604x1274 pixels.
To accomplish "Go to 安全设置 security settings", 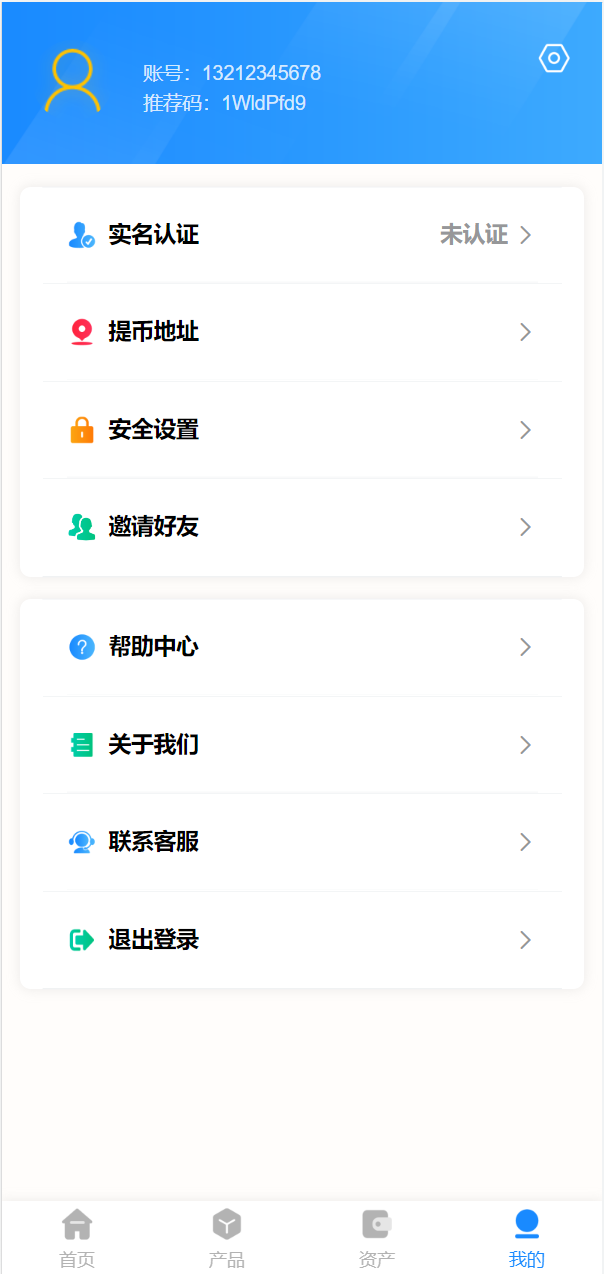I will [x=302, y=430].
